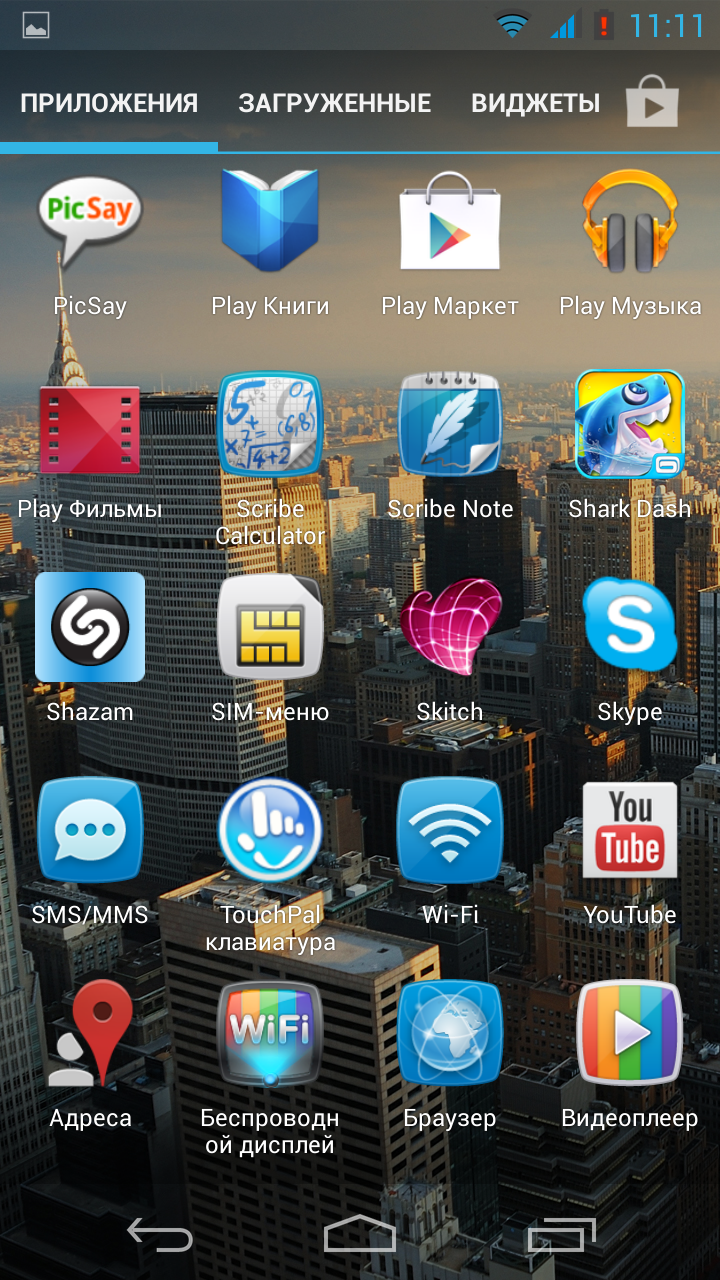Switch to the ВИДЖЕТЫ tab

(535, 103)
